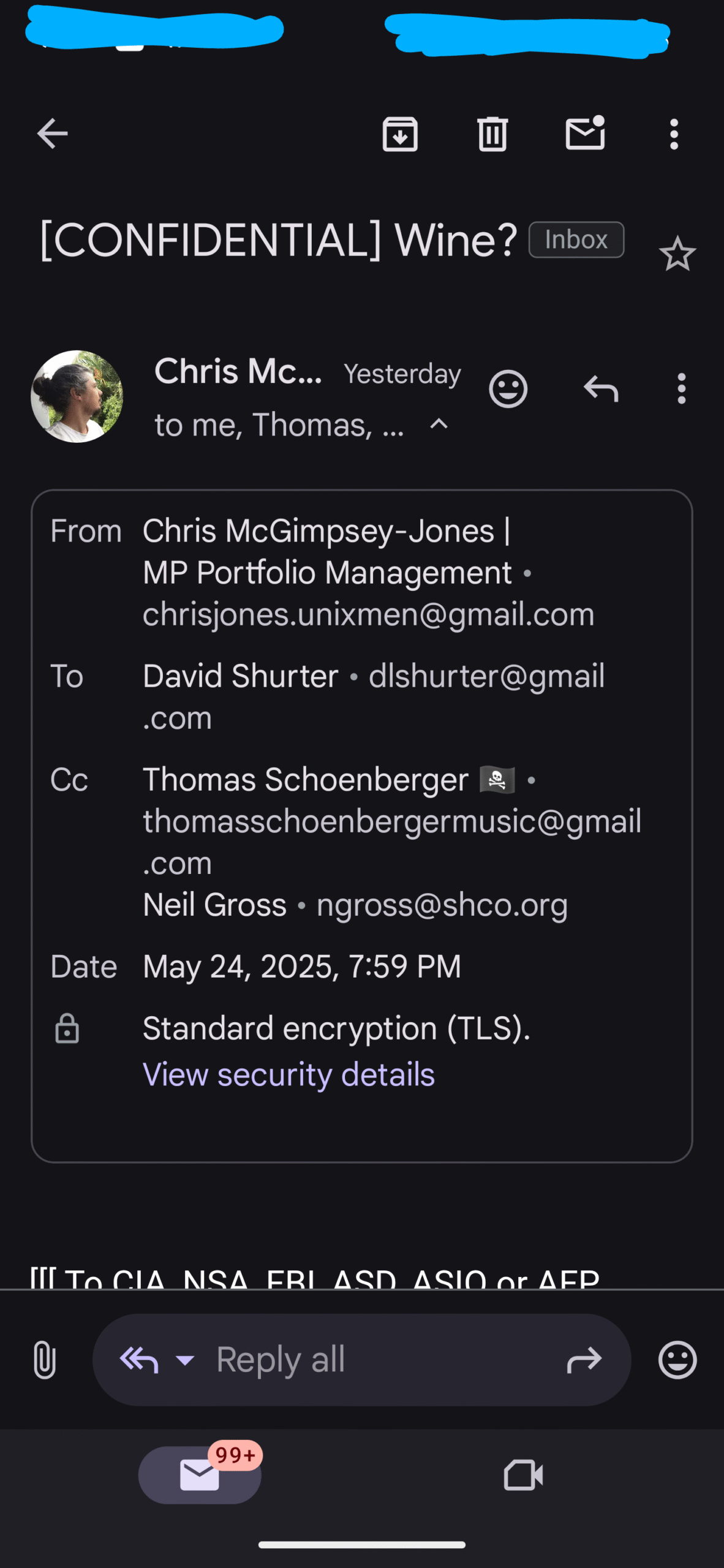Delete this email with the trash icon
This screenshot has width=724, height=1568.
coord(492,134)
